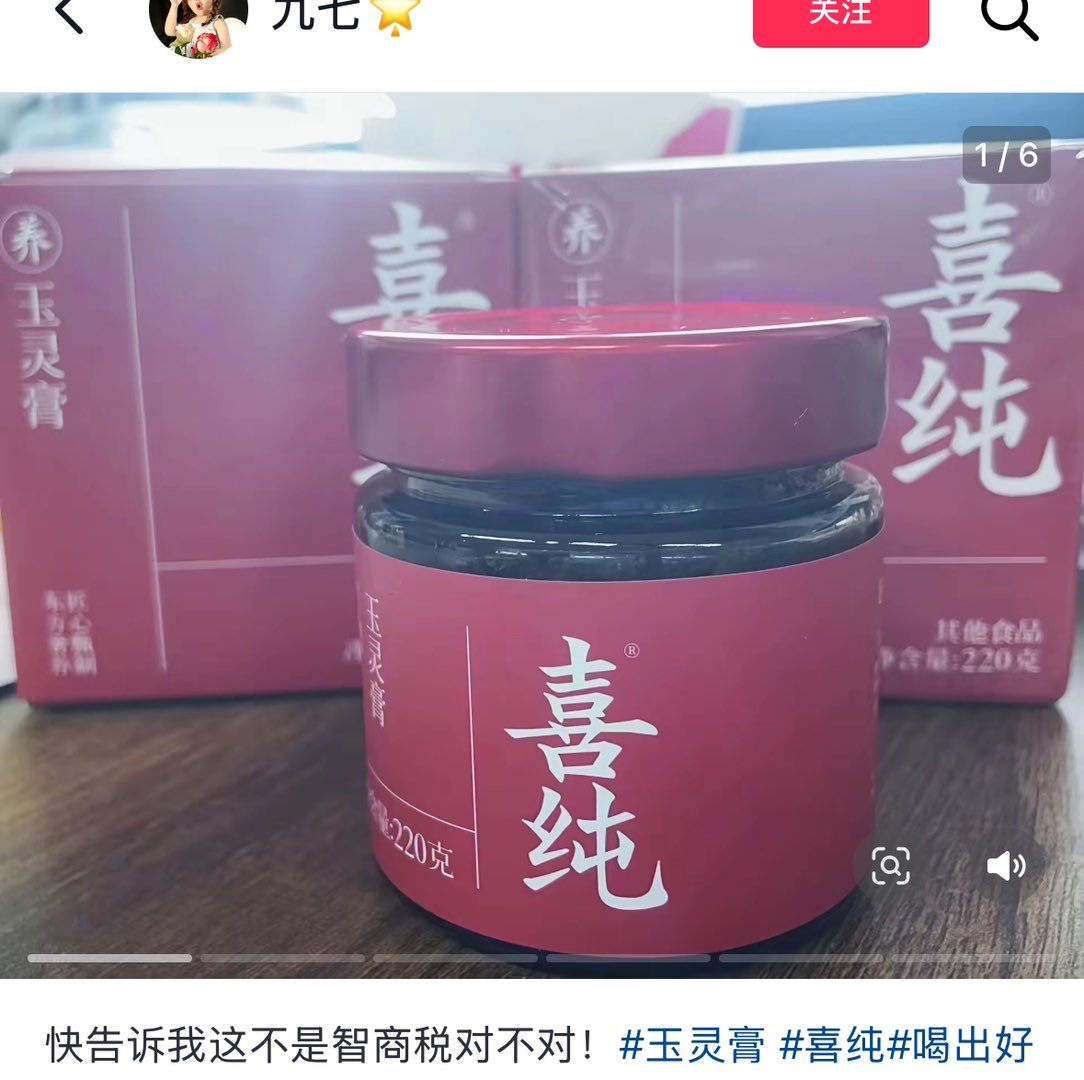Open the author's profile avatar
This screenshot has height=1080, width=1084.
point(198,22)
